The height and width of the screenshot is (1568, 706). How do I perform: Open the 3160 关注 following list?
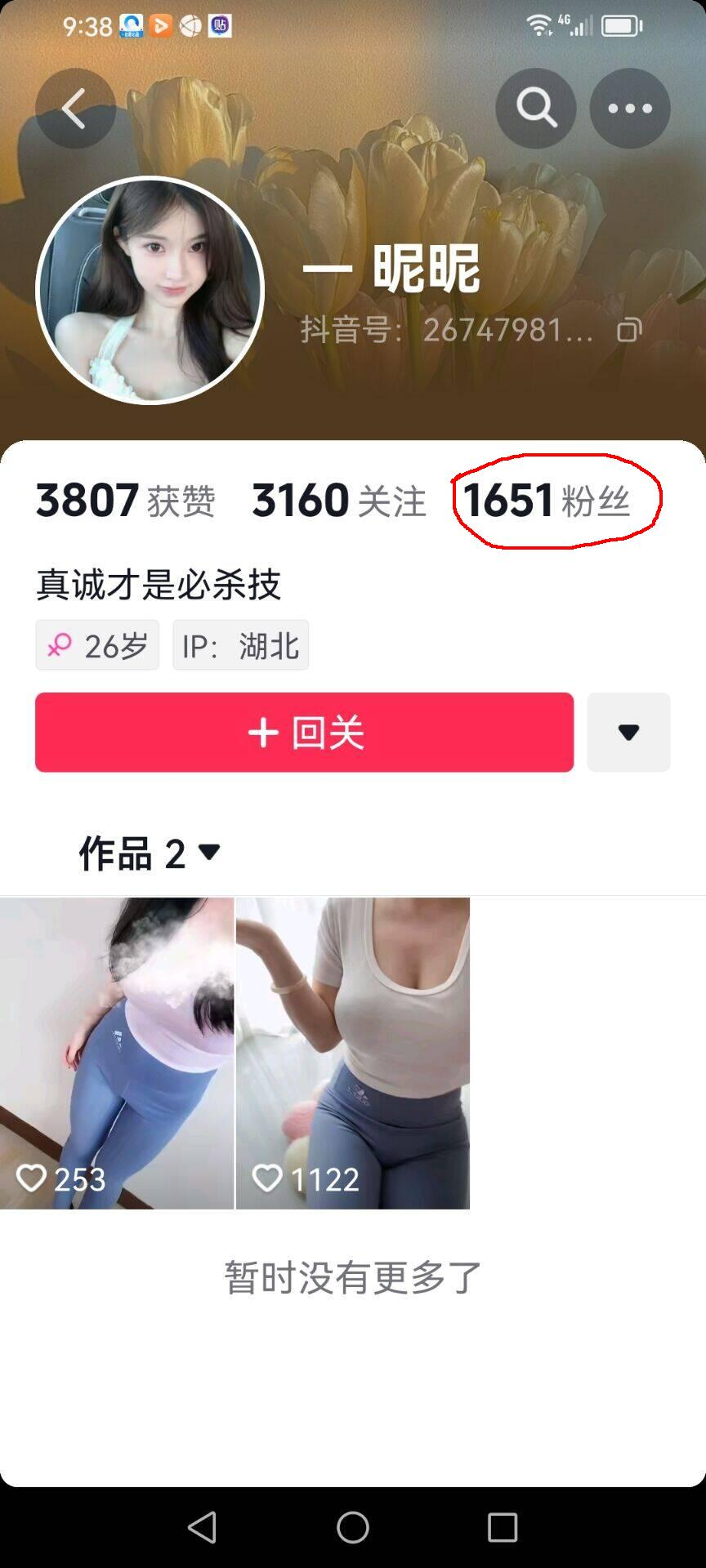pyautogui.click(x=339, y=500)
